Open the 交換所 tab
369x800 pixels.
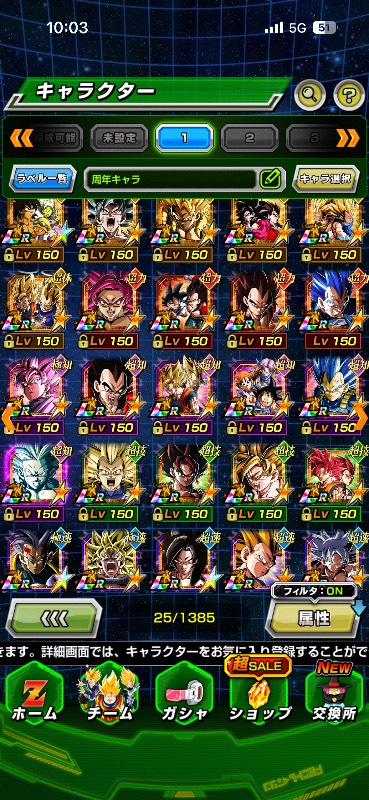(335, 694)
